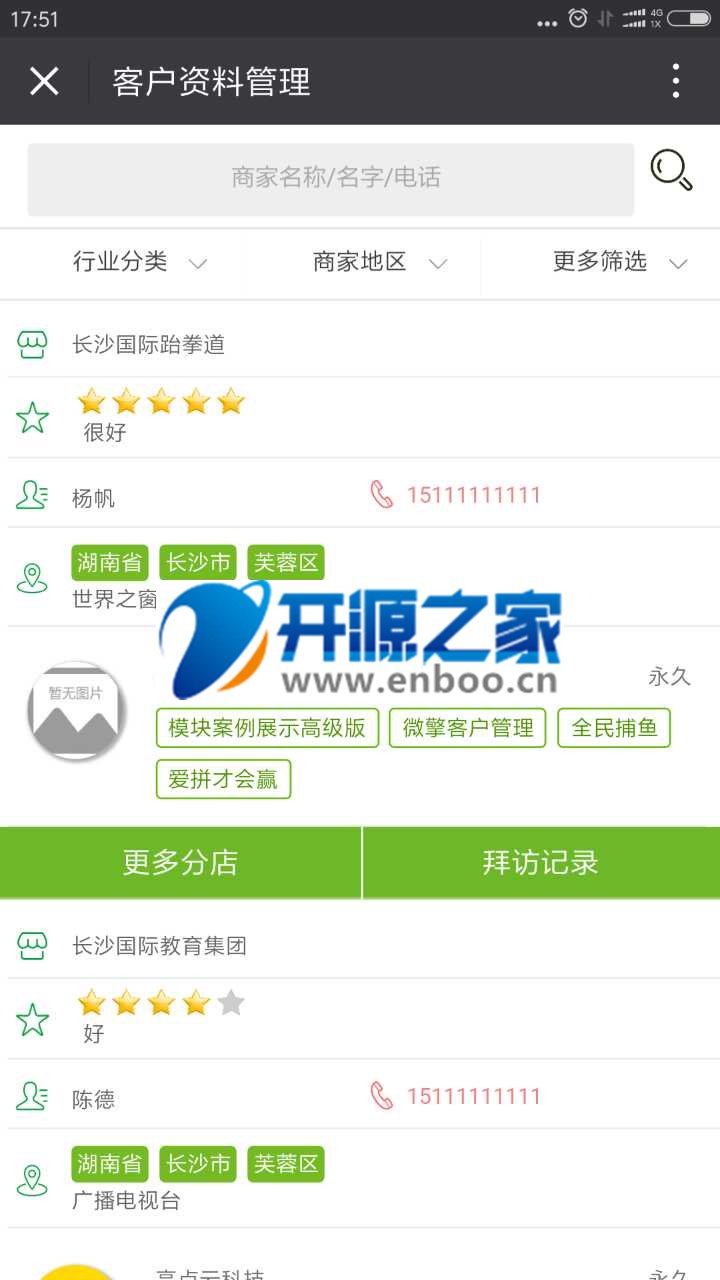Open the 长沙国际跆拳道 merchant entry
The height and width of the screenshot is (1280, 720).
tap(149, 345)
